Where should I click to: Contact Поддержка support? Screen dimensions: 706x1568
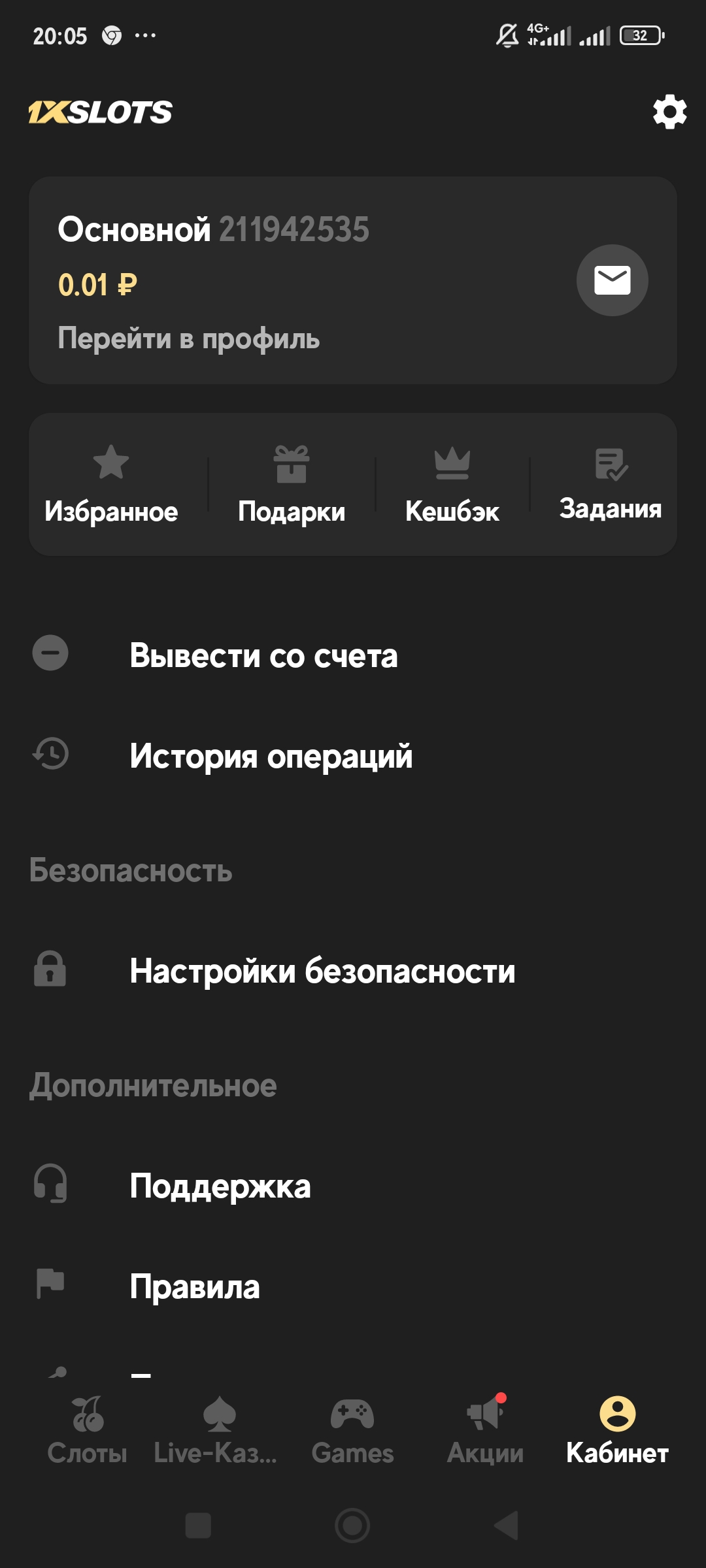tap(220, 1186)
